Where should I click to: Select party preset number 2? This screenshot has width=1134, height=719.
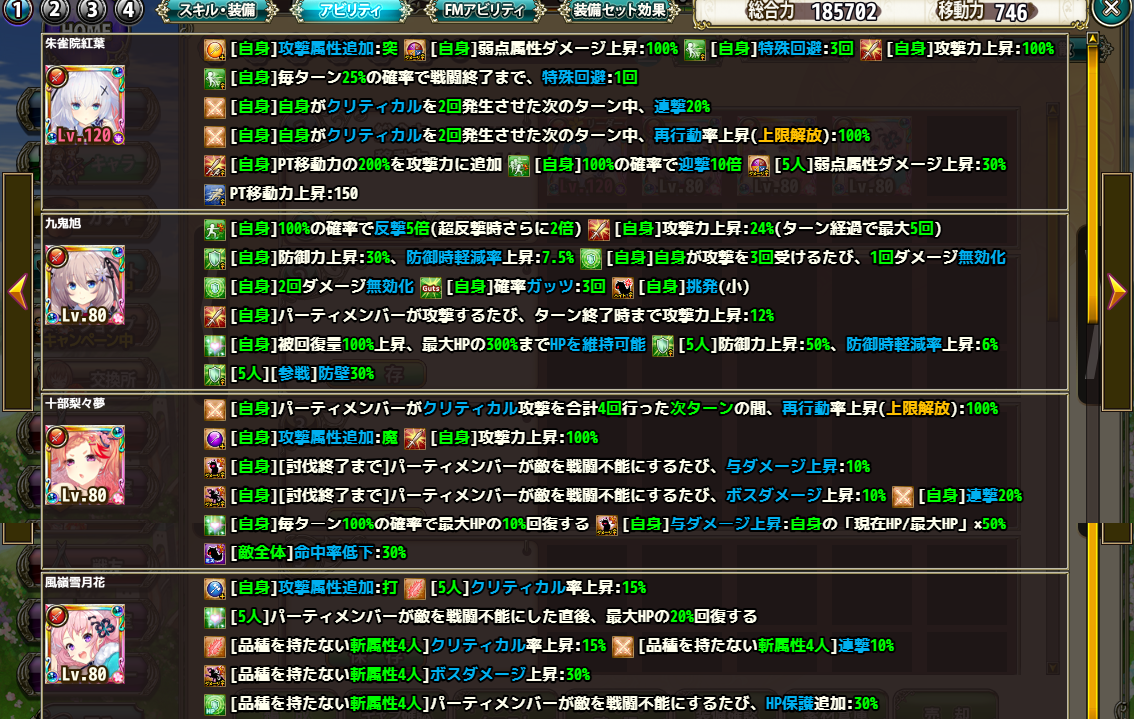[x=56, y=11]
